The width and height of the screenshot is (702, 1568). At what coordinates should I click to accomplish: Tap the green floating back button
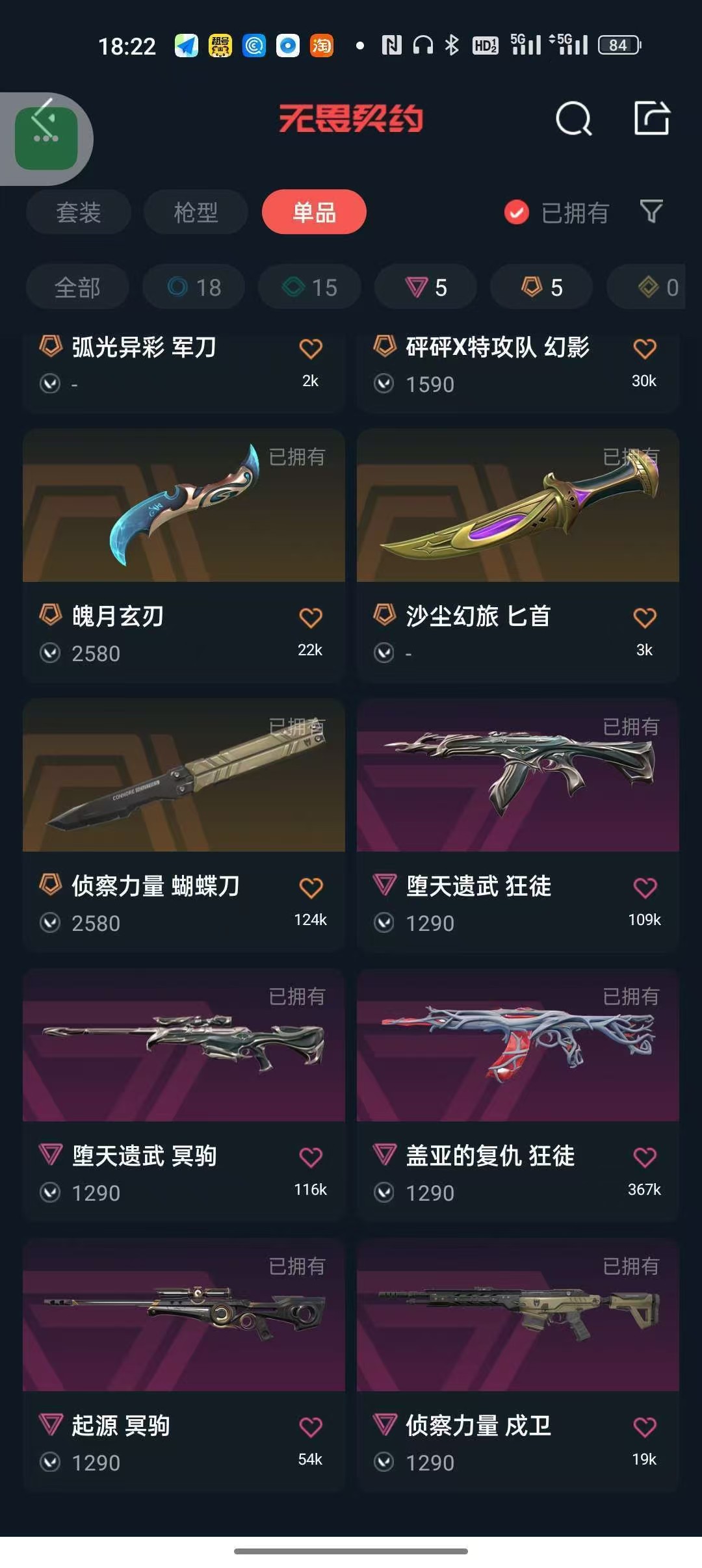(46, 138)
